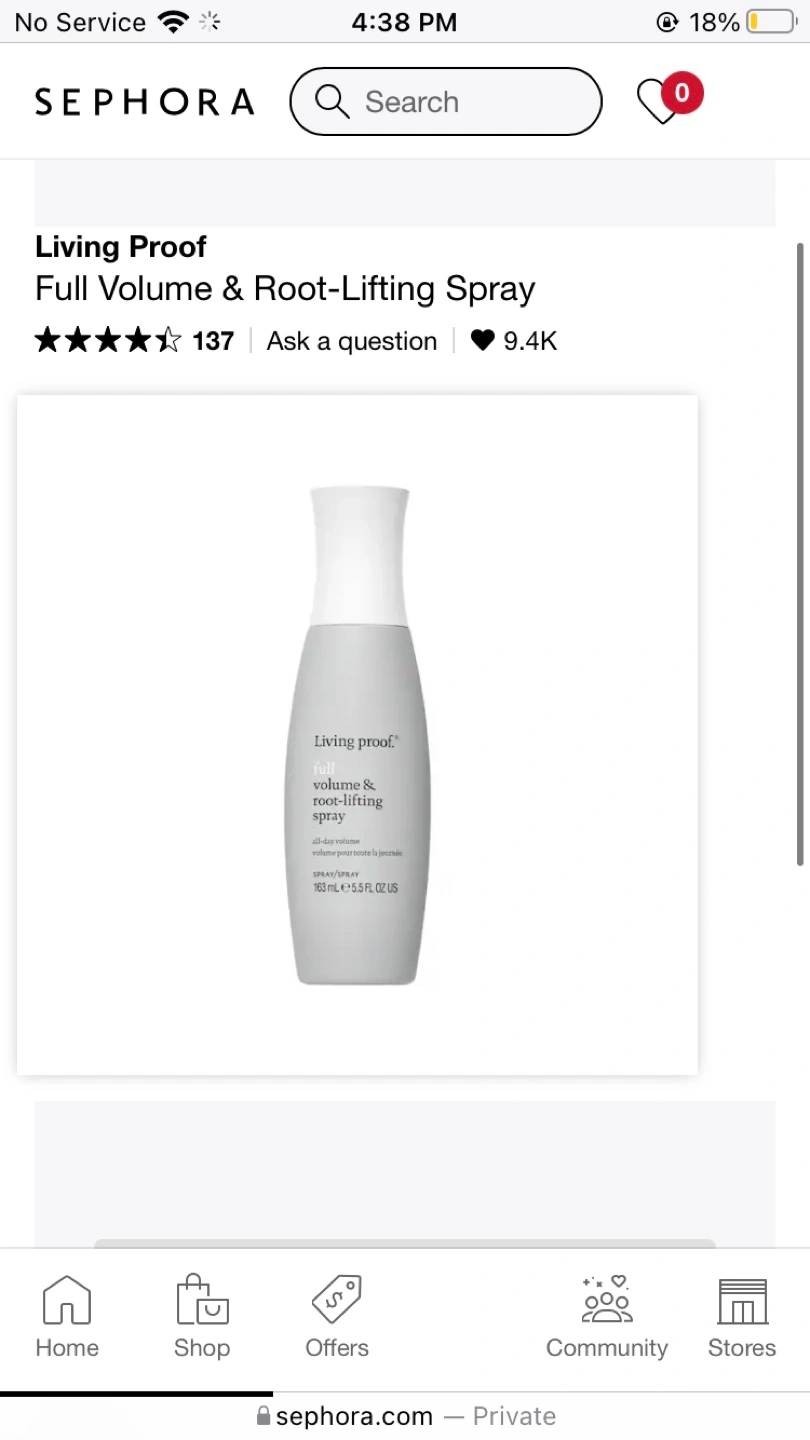810x1440 pixels.
Task: Go to the Stores tab
Action: coord(742,1318)
